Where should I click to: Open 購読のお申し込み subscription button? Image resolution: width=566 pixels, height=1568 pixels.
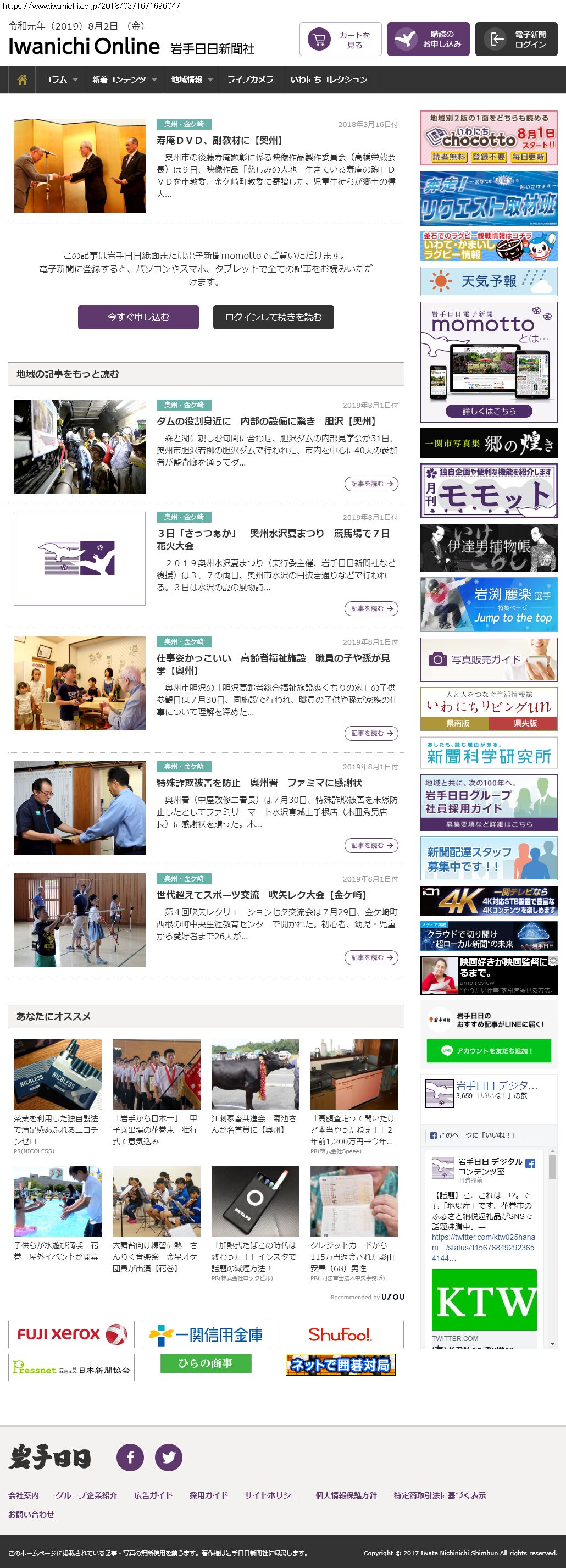point(428,40)
